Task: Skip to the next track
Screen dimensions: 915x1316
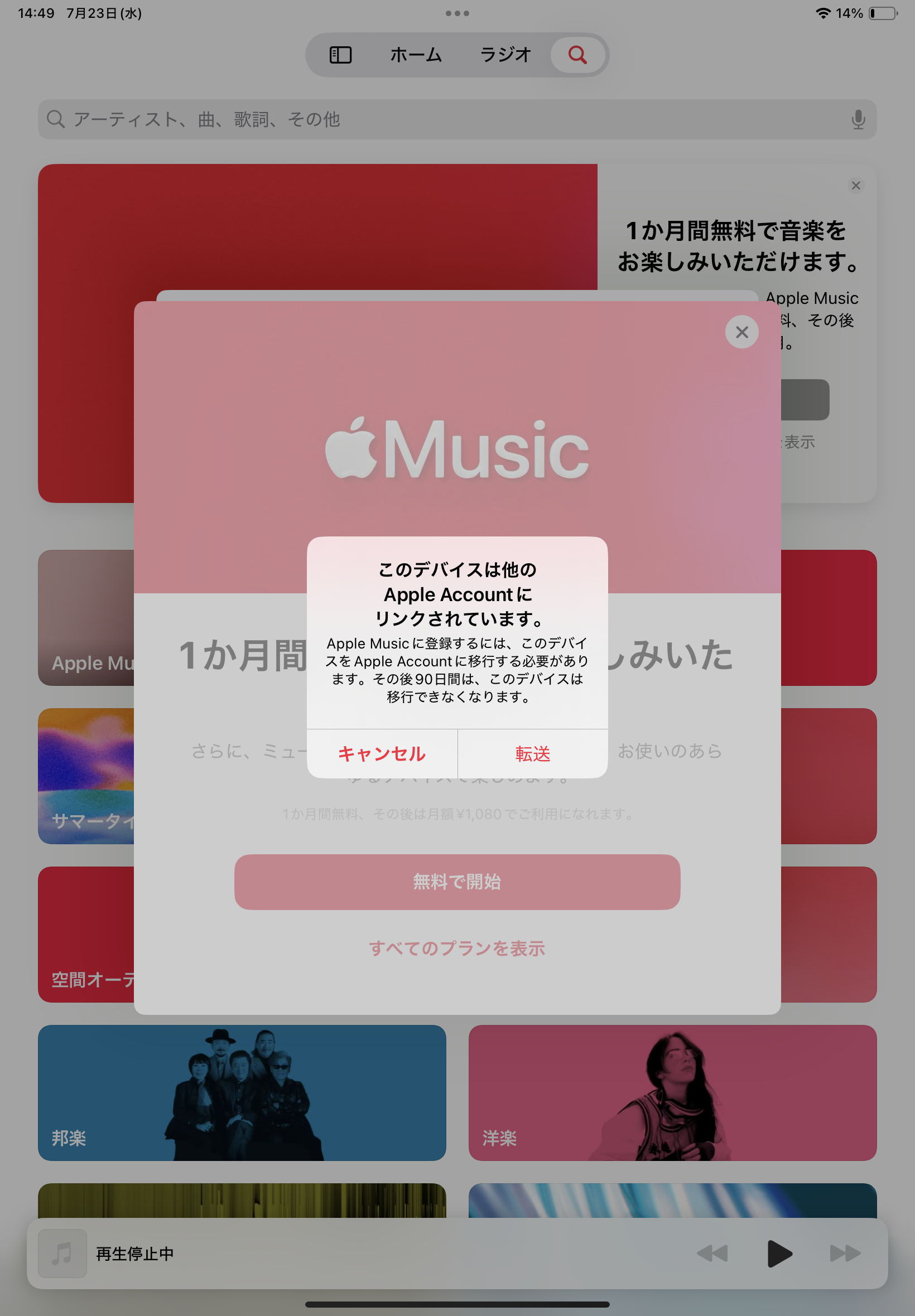Action: pos(845,1253)
